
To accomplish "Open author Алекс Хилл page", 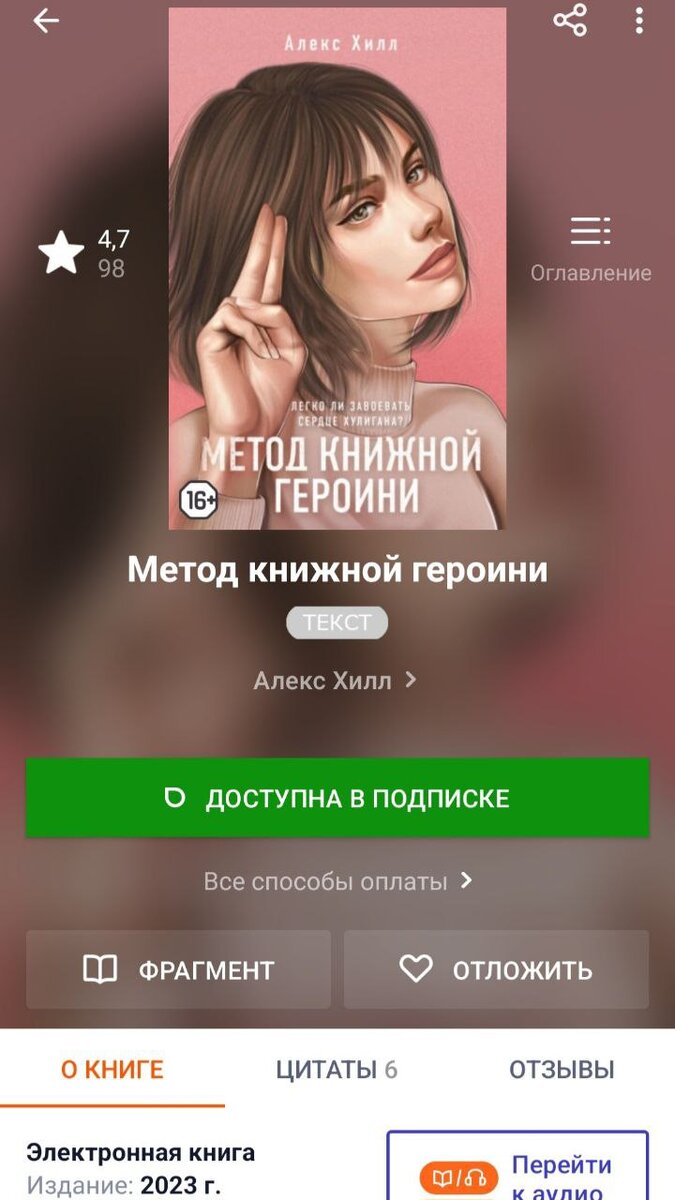I will 336,681.
